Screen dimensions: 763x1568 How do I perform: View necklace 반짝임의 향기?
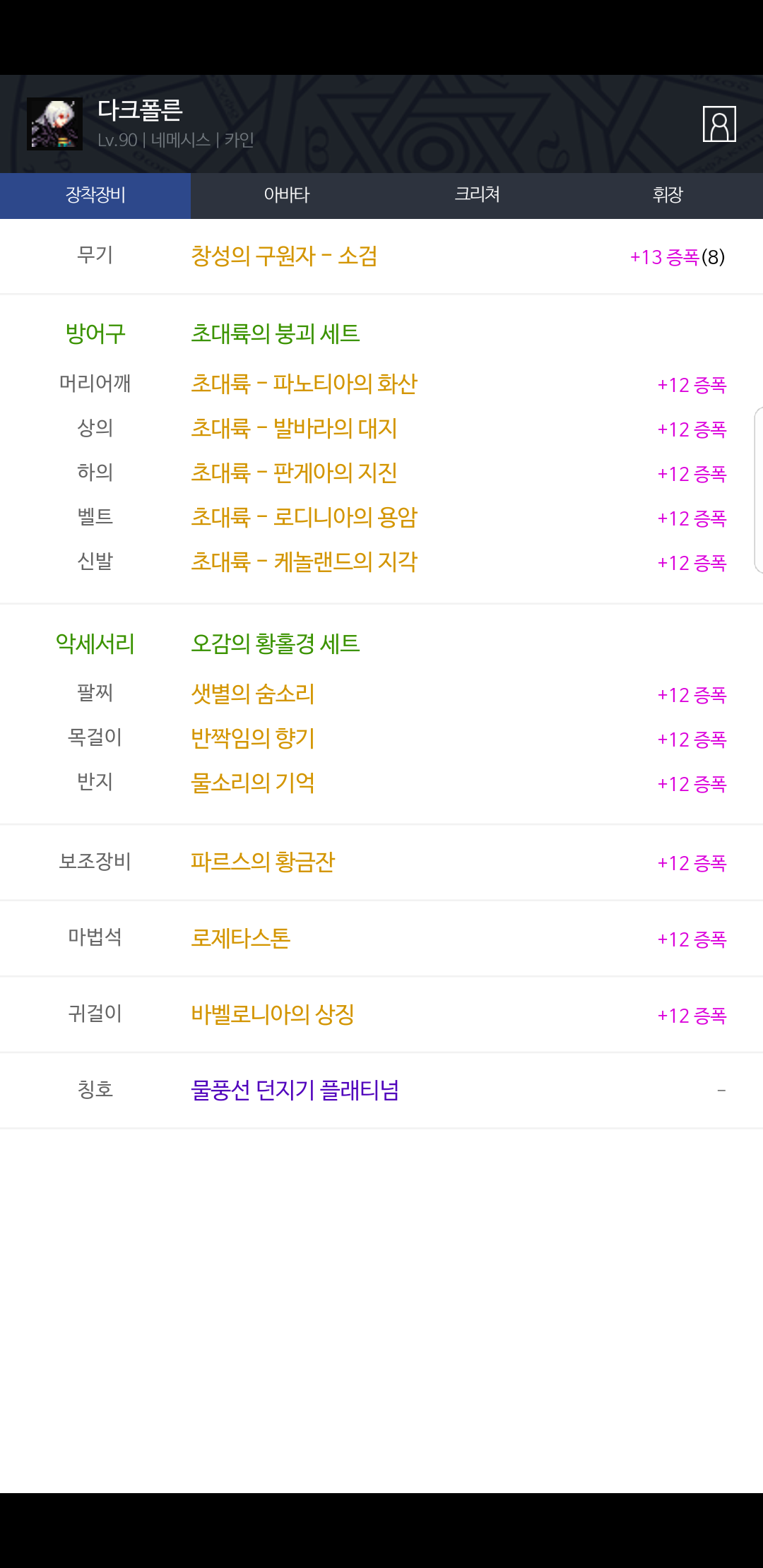252,739
